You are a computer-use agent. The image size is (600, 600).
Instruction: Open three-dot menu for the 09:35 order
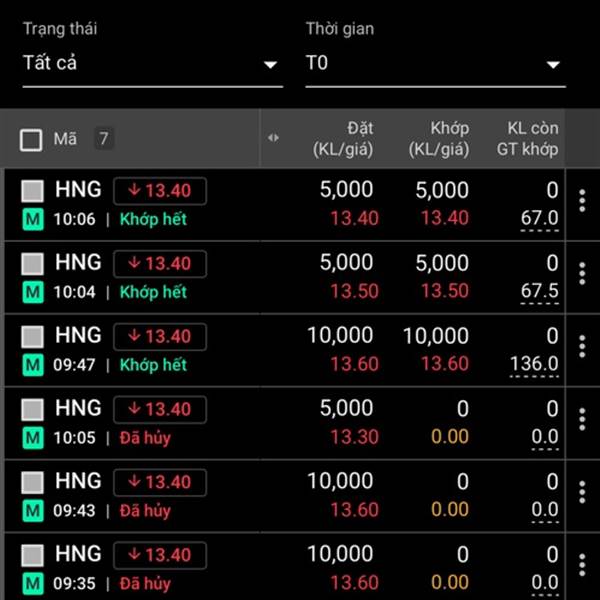[x=582, y=566]
